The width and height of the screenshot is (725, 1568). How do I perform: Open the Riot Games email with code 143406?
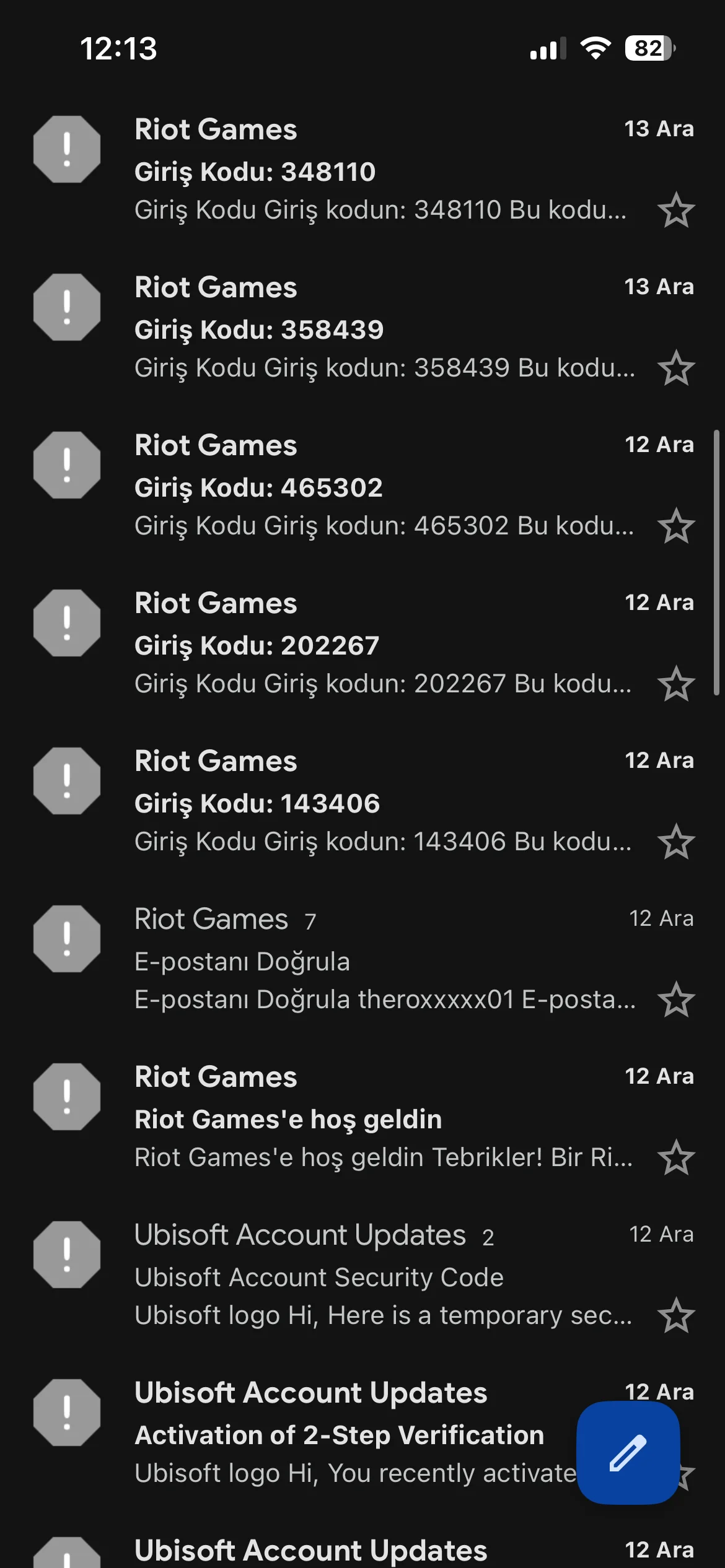click(372, 802)
